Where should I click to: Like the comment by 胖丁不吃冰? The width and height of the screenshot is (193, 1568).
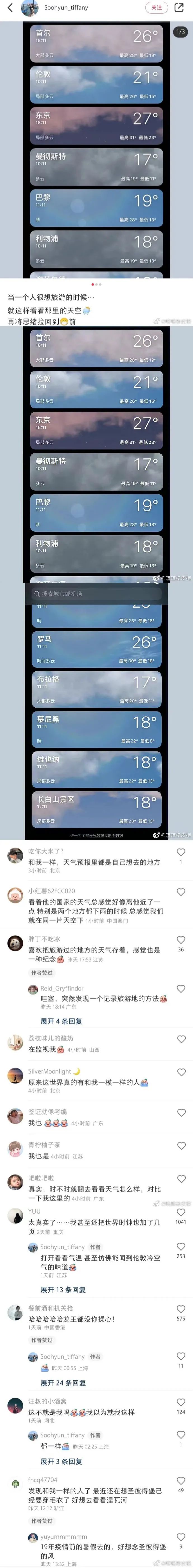(181, 940)
